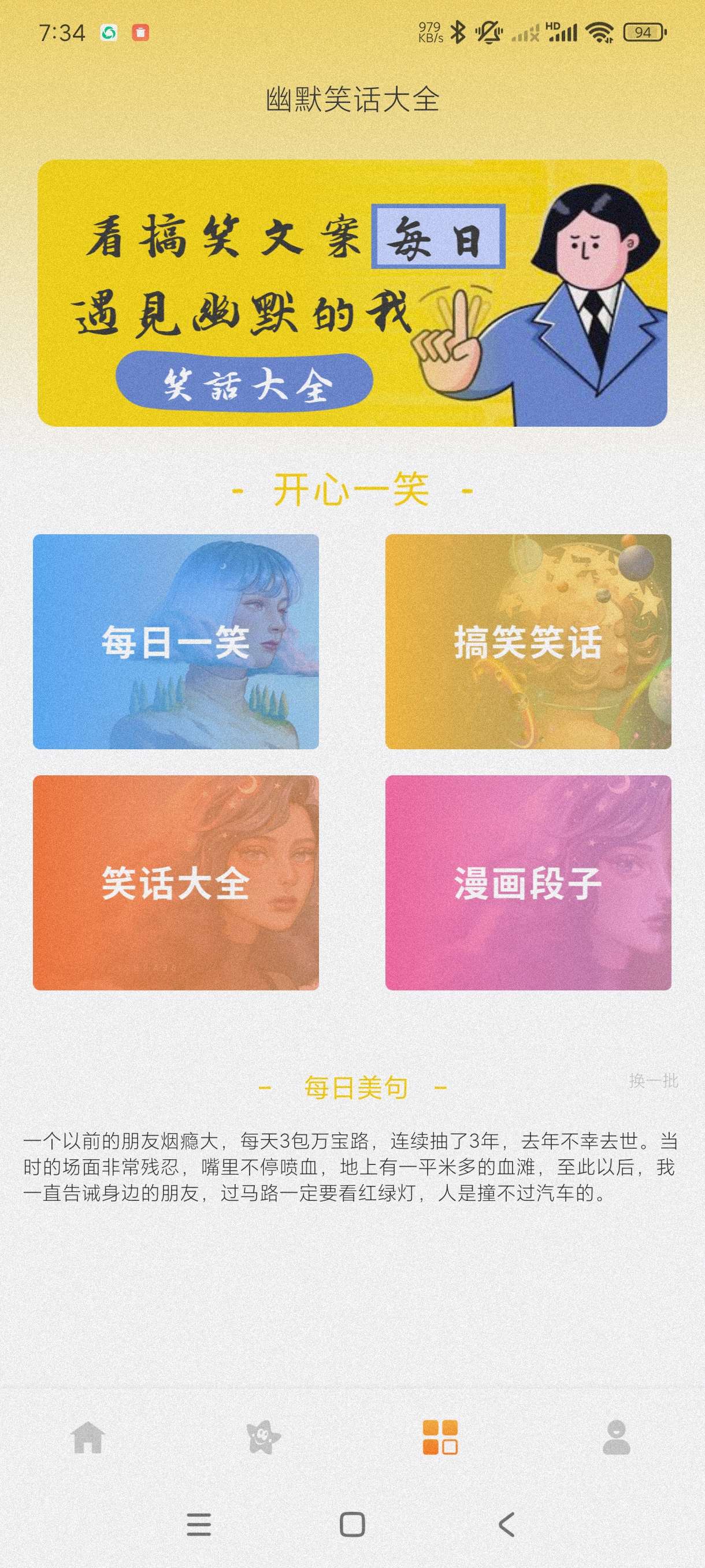Switch to the star face tab
Screen dimensions: 705x1568
click(x=264, y=1438)
